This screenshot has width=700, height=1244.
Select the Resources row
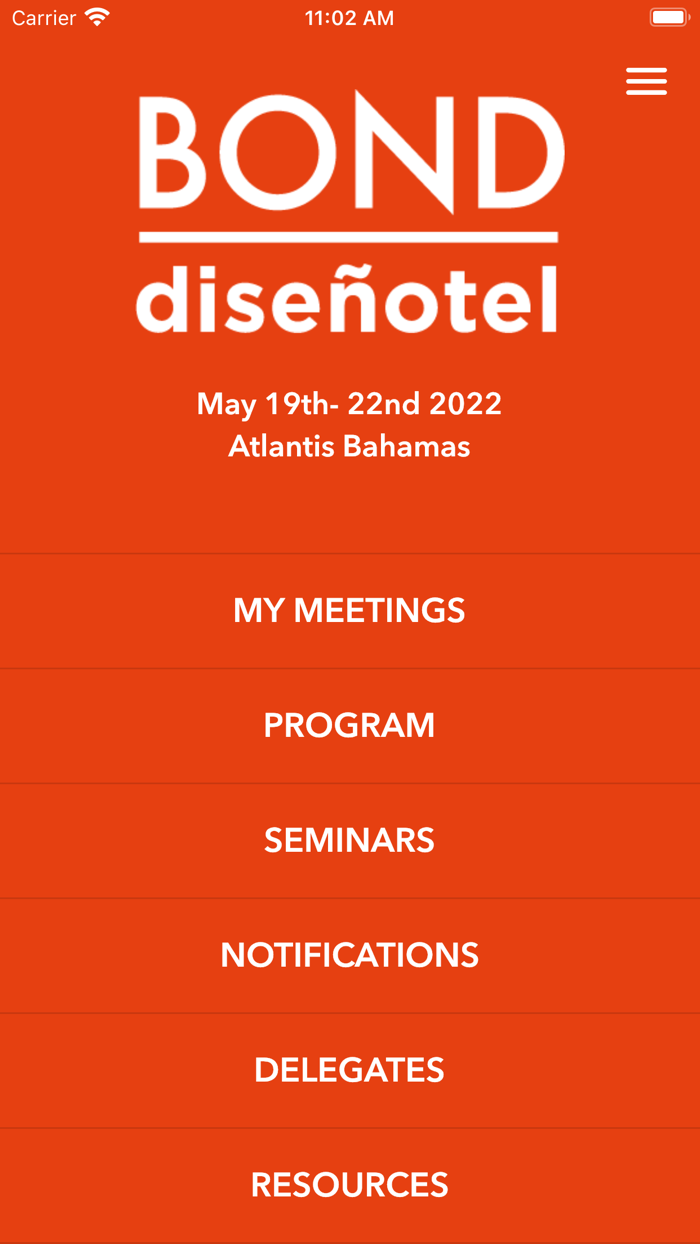click(x=350, y=1186)
